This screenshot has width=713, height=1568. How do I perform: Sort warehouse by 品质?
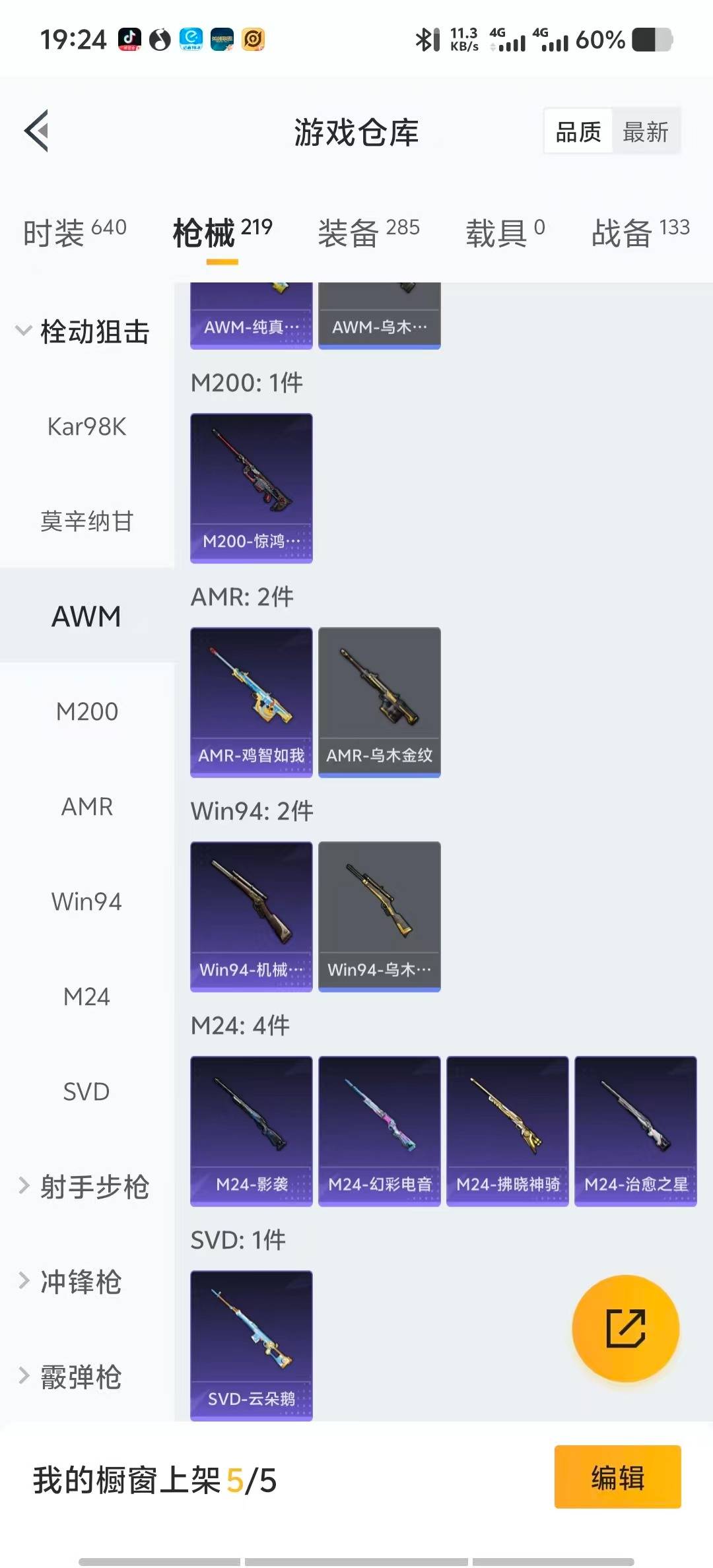click(578, 132)
